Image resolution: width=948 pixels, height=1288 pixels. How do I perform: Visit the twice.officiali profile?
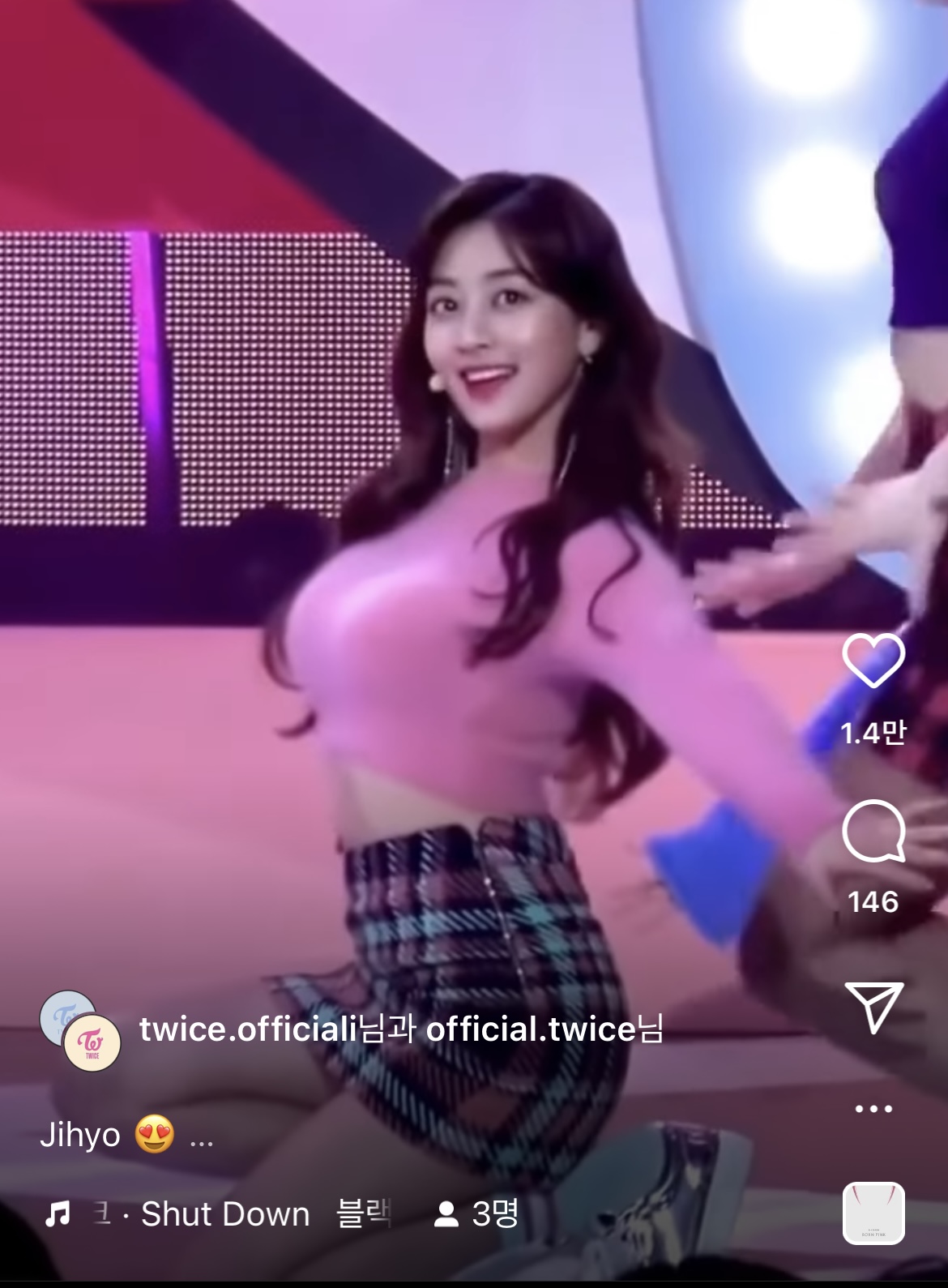tap(247, 1029)
